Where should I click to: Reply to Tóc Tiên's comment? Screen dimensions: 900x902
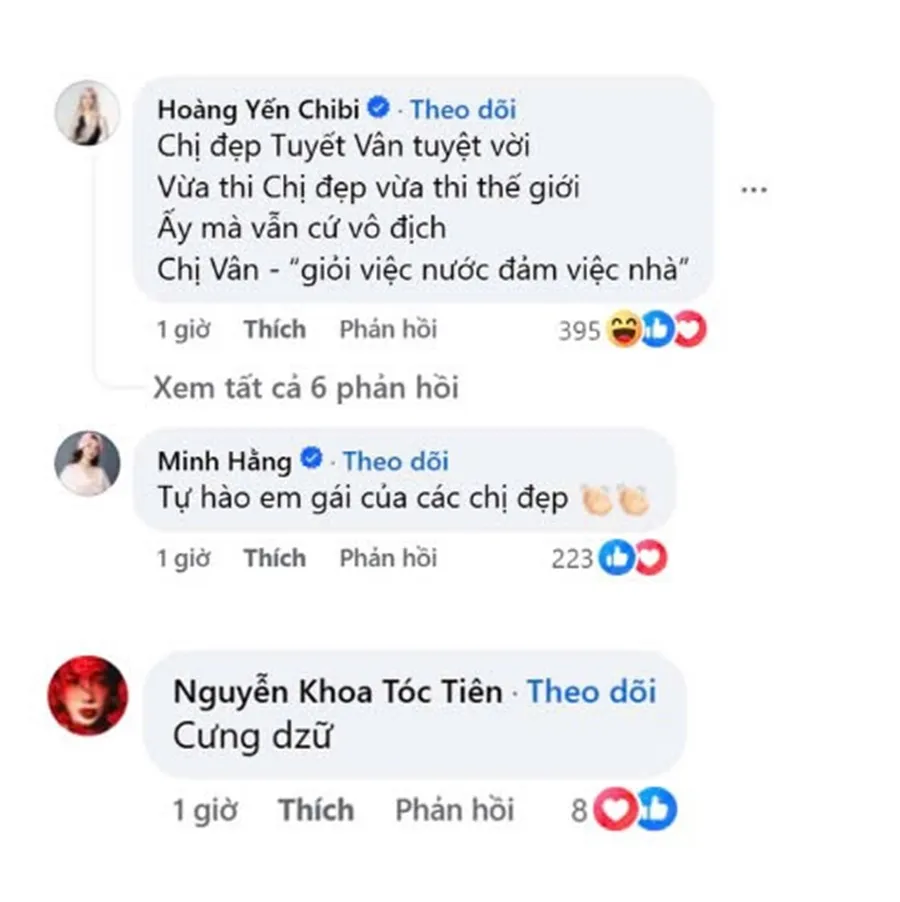tap(454, 809)
